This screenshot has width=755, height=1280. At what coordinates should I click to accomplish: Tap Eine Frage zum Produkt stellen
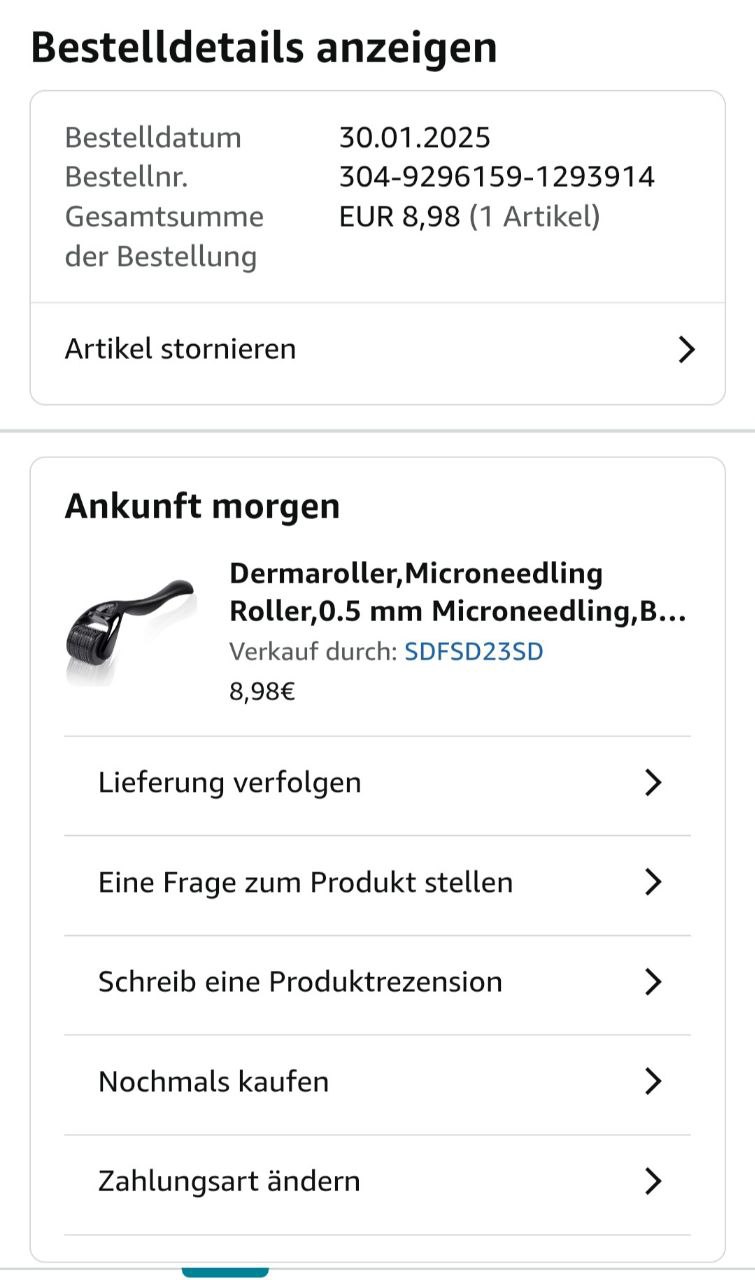pyautogui.click(x=377, y=883)
